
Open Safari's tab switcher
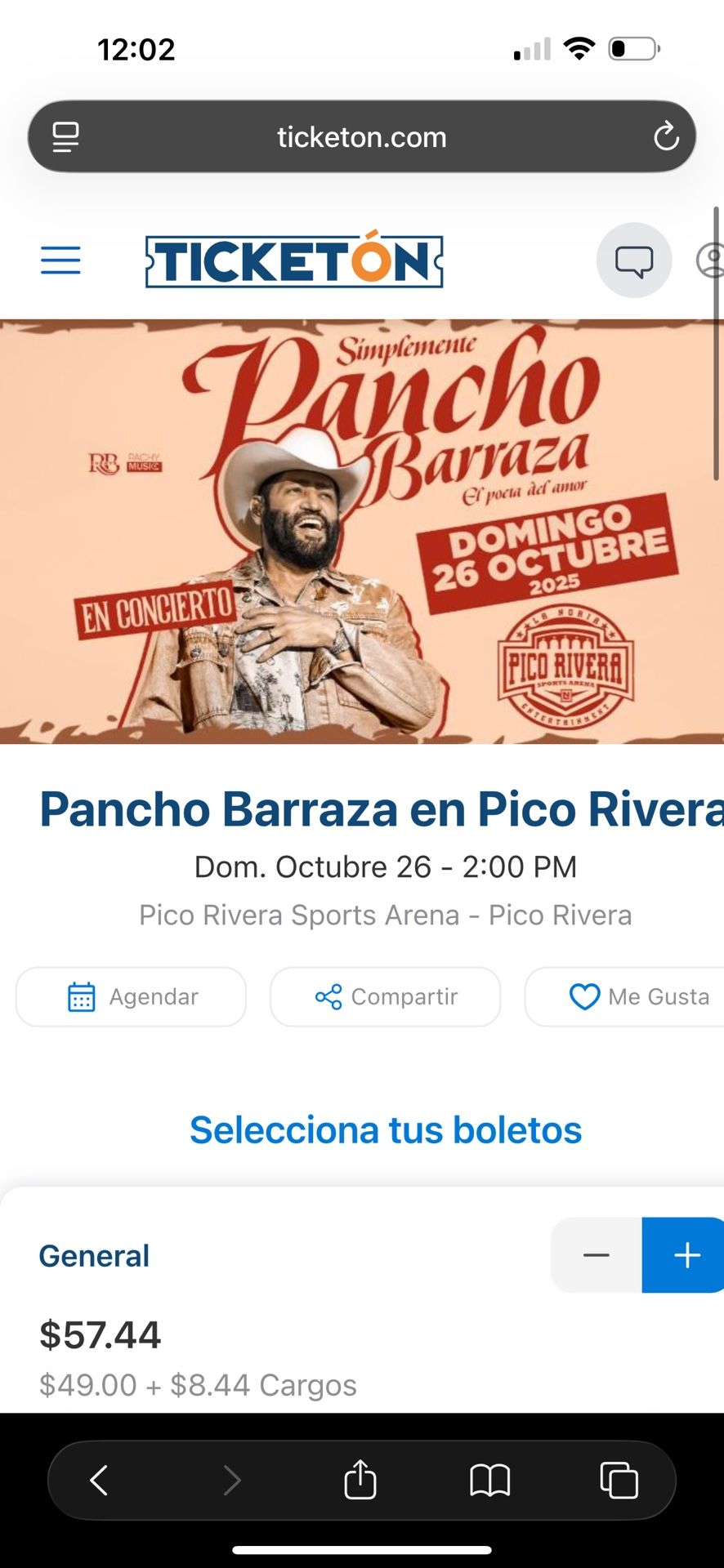tap(619, 1480)
